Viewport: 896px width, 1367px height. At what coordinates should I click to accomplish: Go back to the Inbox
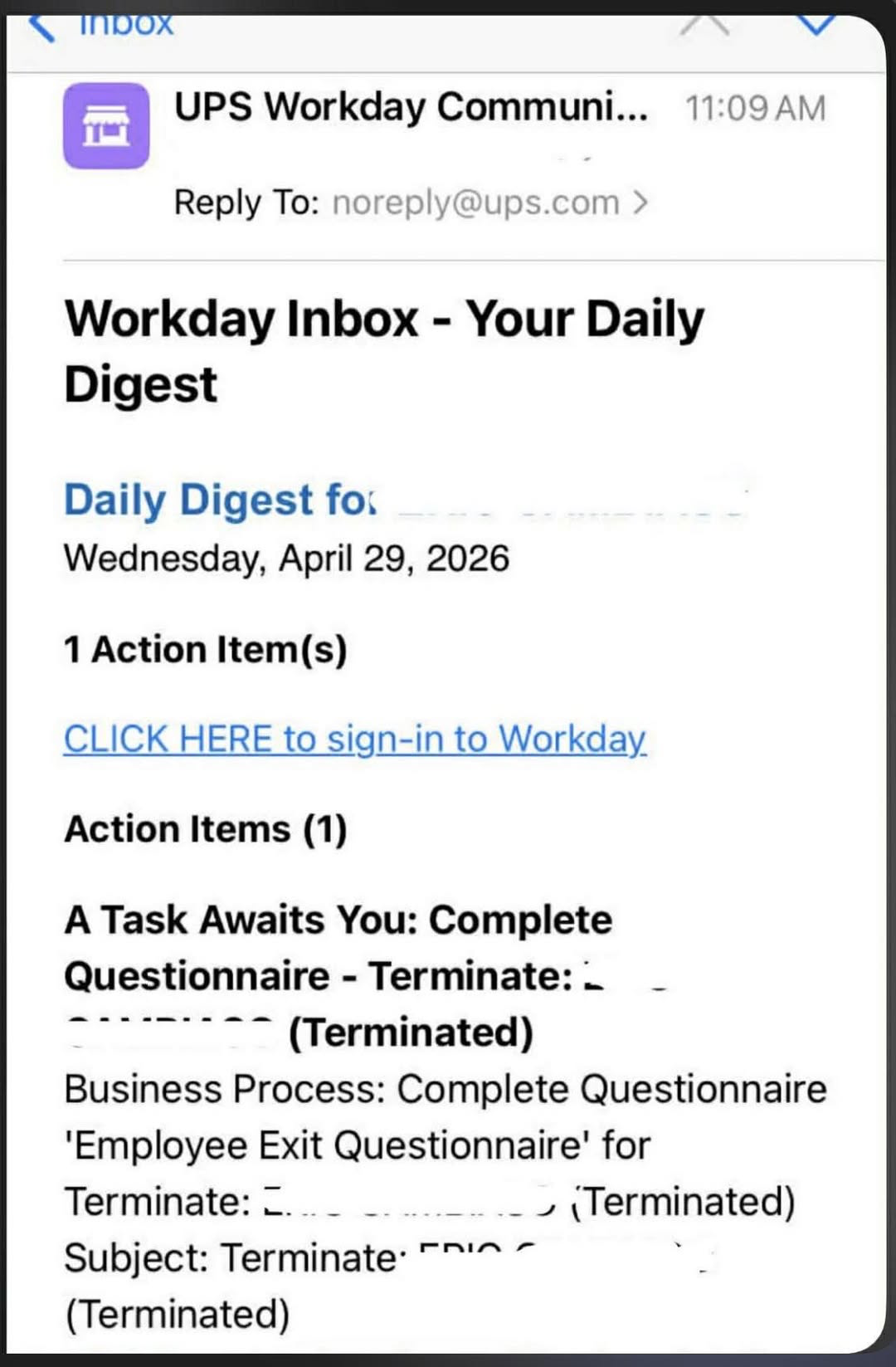tap(100, 25)
